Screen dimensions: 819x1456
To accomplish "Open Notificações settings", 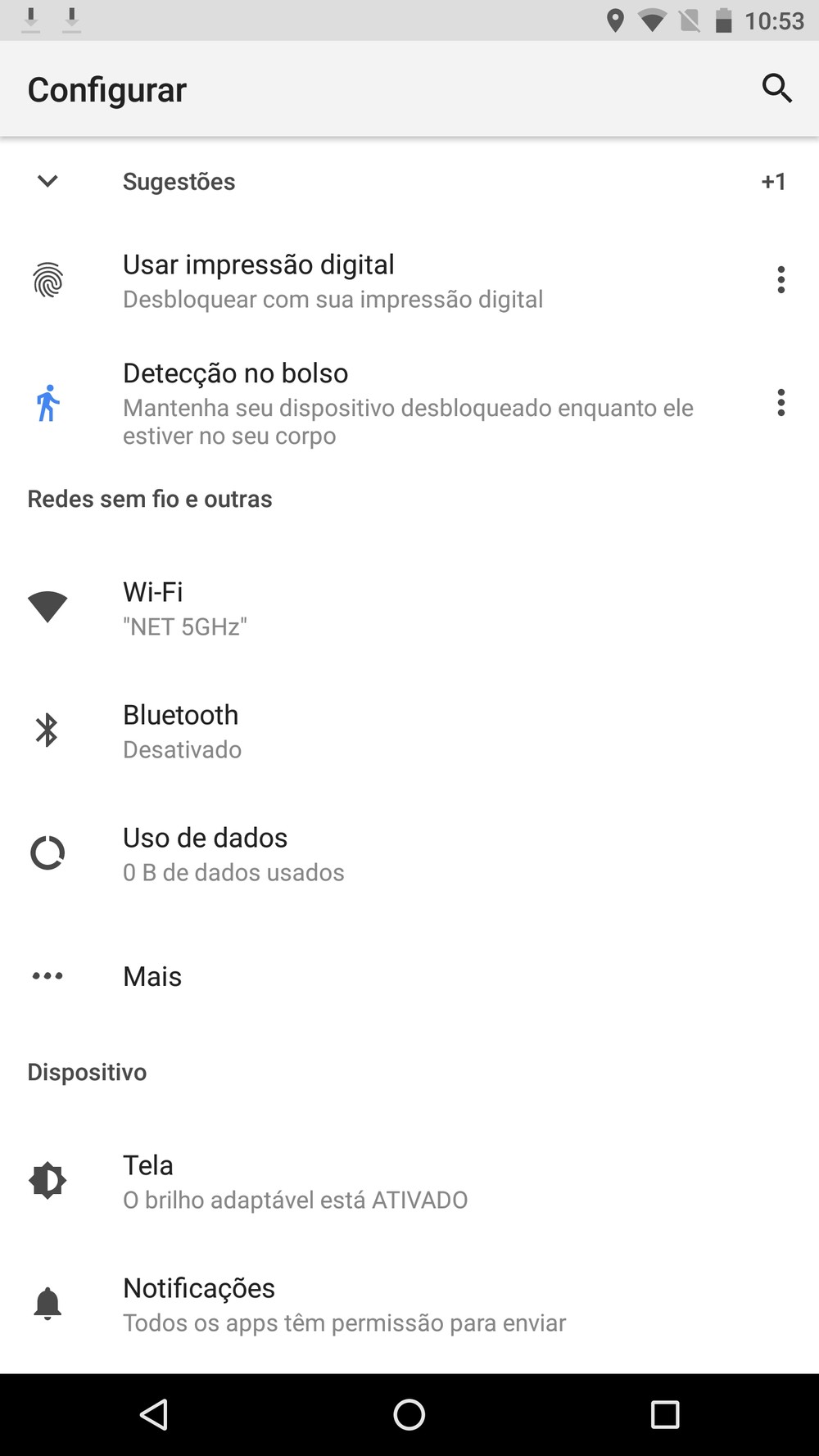I will click(x=344, y=1304).
